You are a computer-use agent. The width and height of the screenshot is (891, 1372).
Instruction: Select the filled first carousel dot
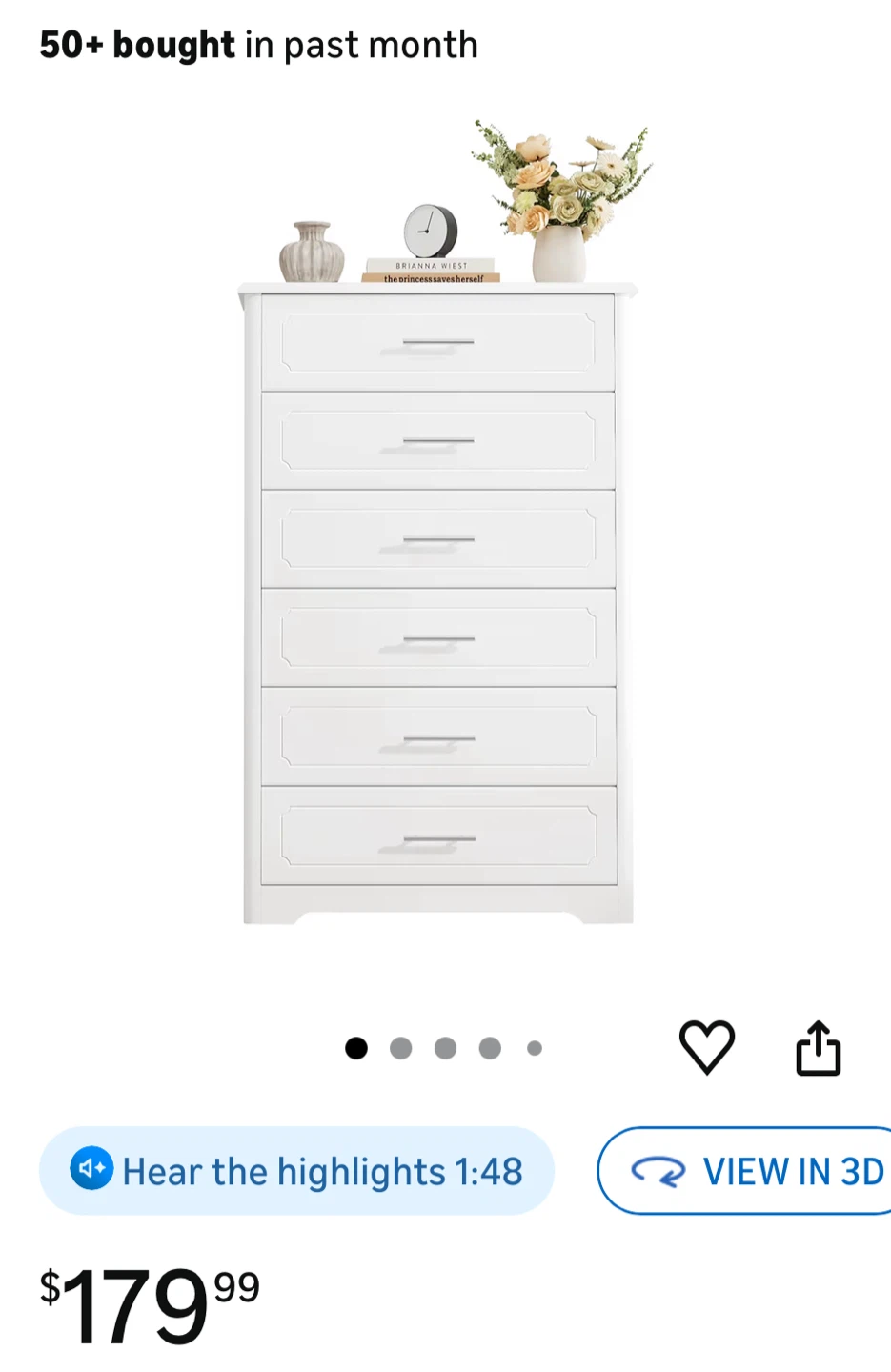coord(357,1048)
